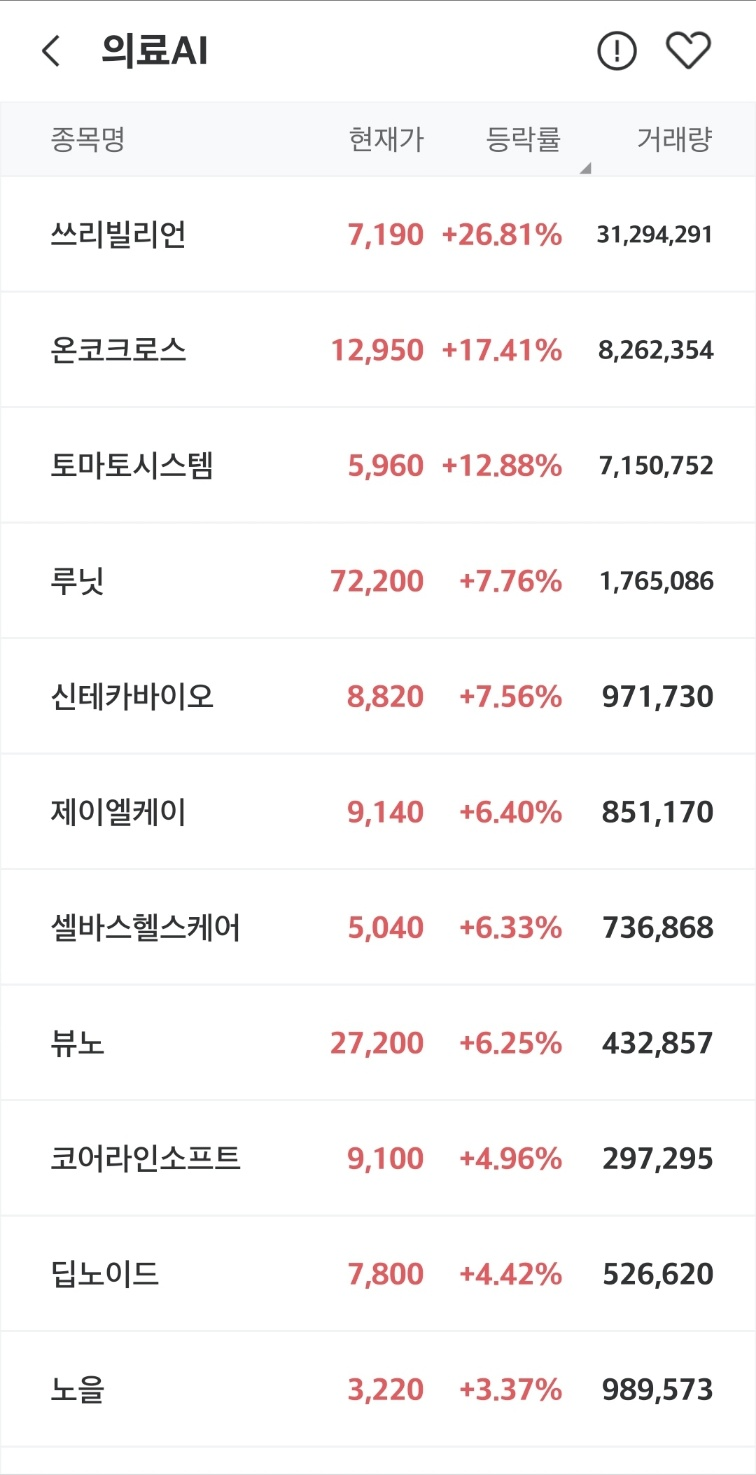The height and width of the screenshot is (1475, 756).
Task: Add 의료AI theme to favorites with heart
Action: (x=688, y=51)
